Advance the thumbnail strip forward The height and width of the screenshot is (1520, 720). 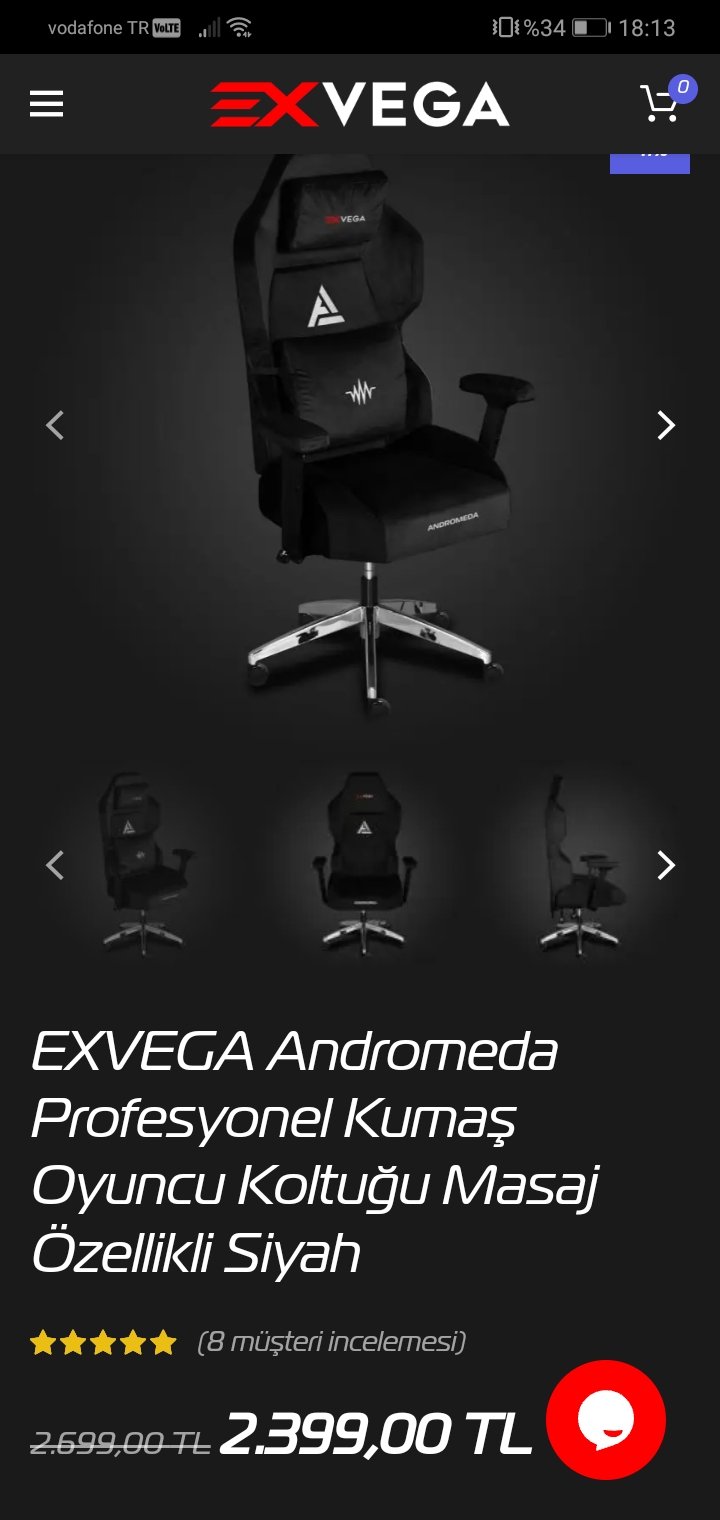click(665, 865)
